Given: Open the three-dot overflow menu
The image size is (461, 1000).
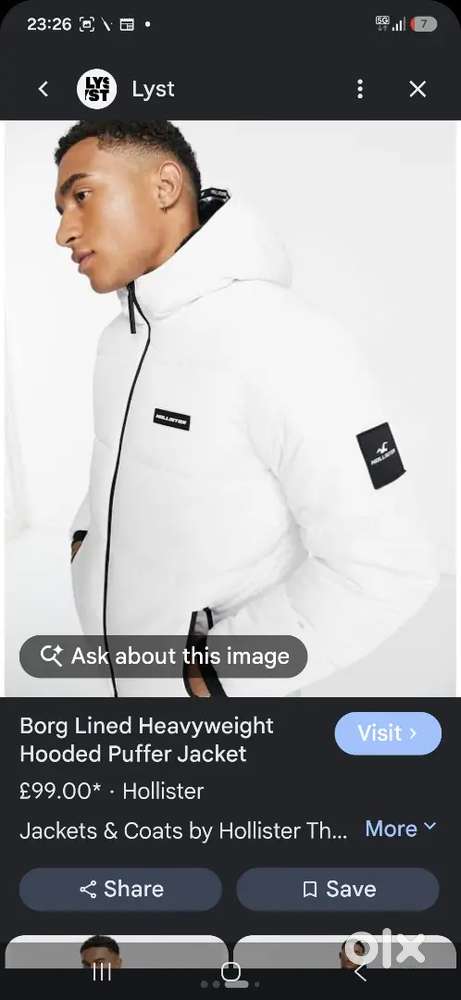Looking at the screenshot, I should pos(360,89).
